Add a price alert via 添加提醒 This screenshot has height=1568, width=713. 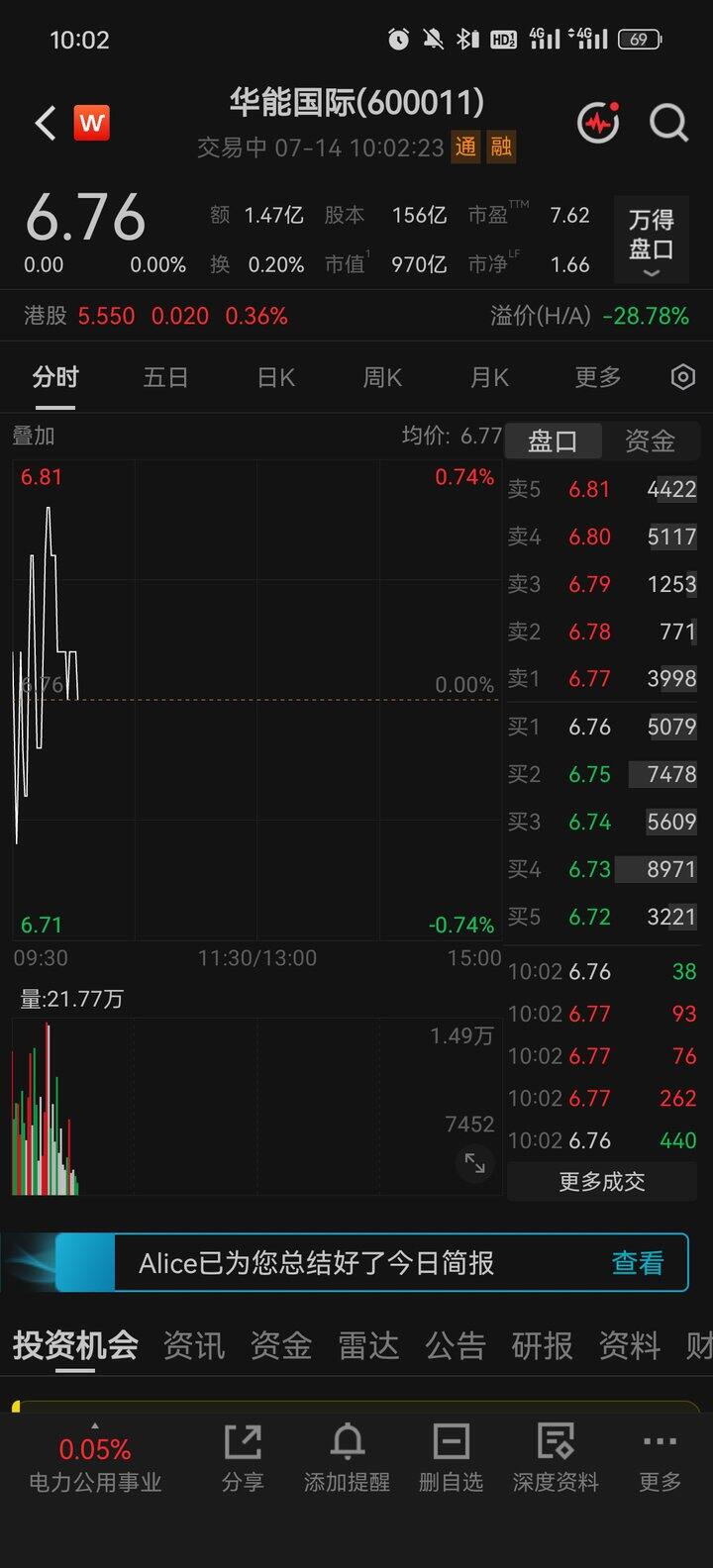(x=347, y=1458)
